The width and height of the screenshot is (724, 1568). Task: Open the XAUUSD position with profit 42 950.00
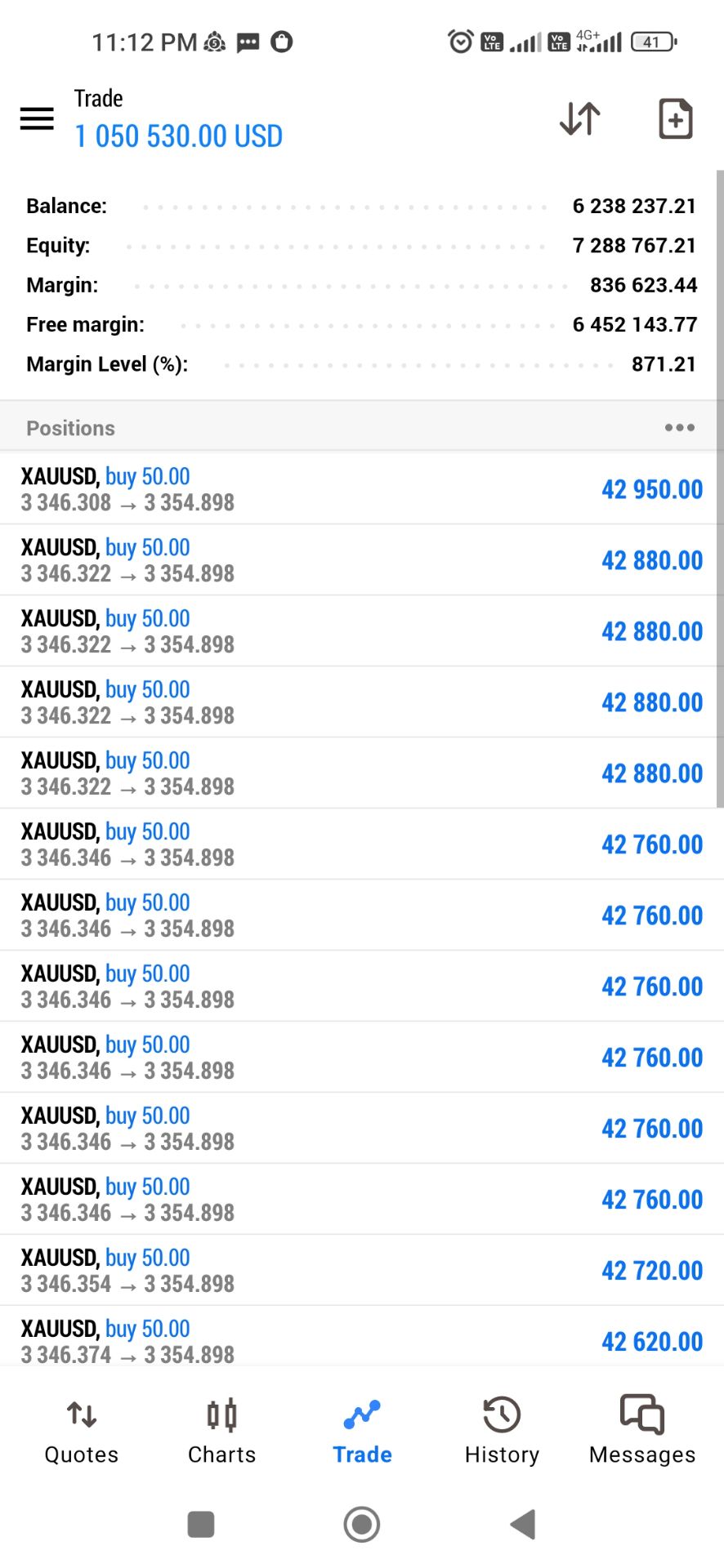[x=362, y=488]
